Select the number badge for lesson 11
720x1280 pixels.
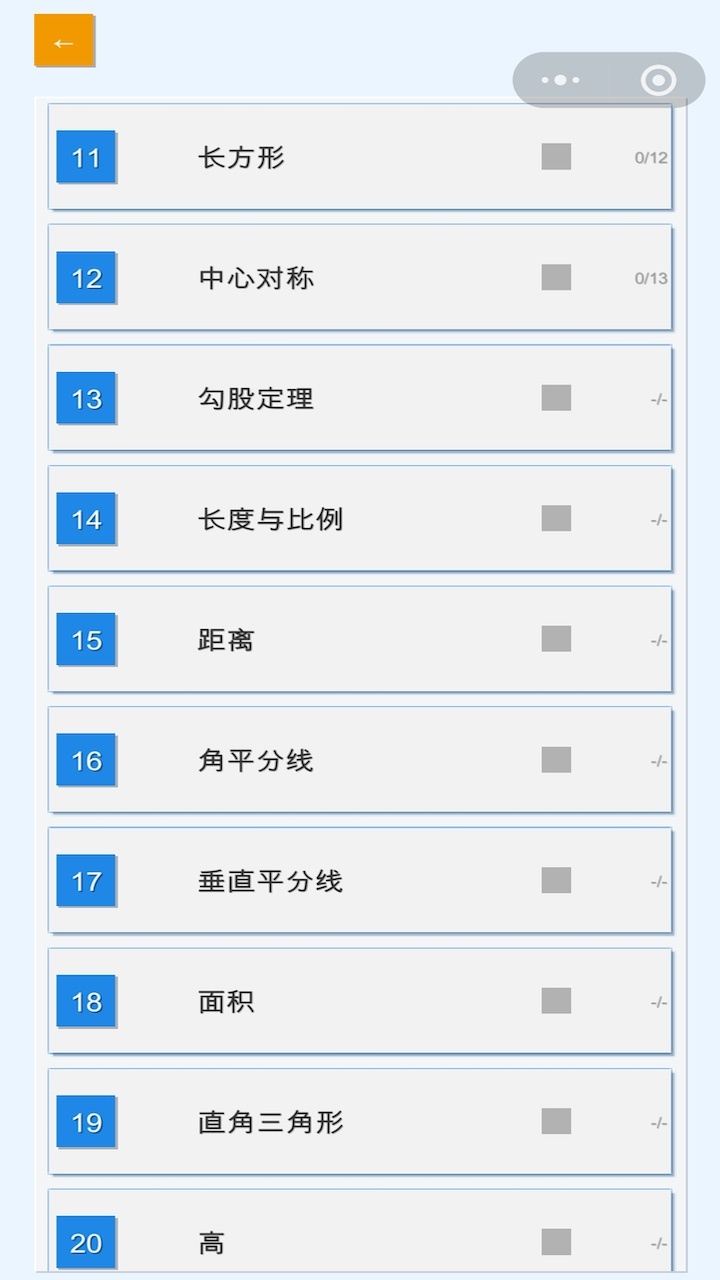click(86, 157)
